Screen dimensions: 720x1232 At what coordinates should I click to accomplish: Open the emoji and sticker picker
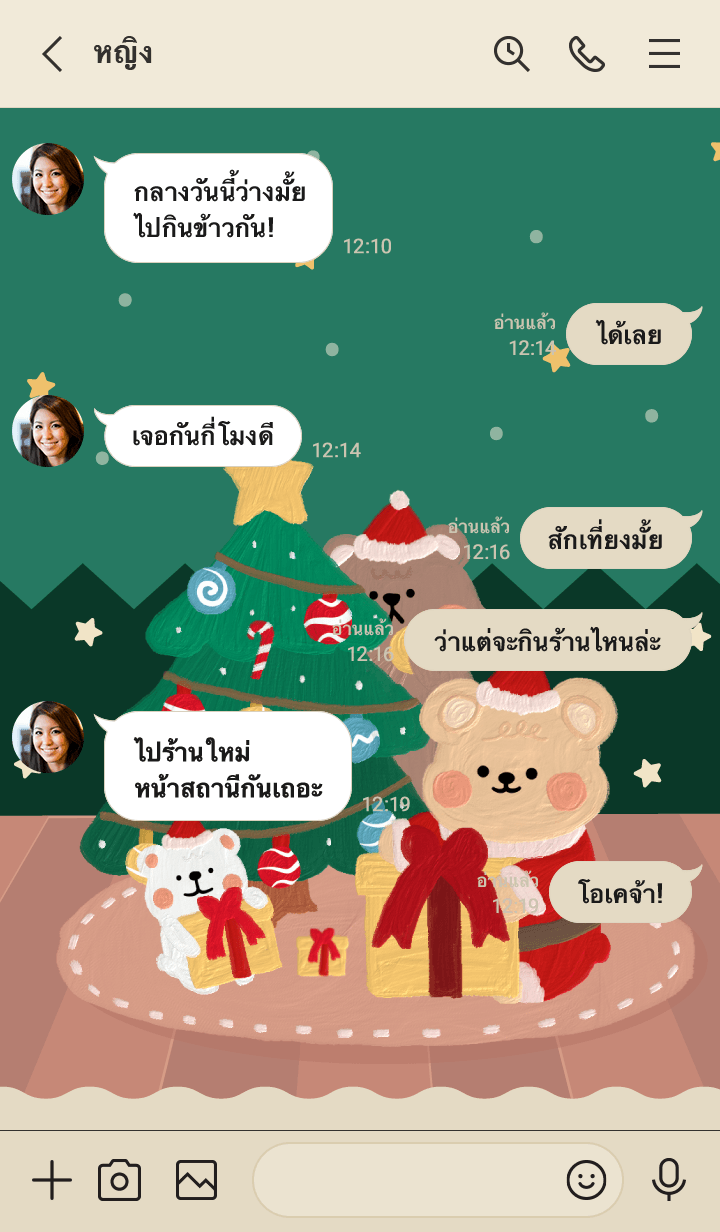coord(587,1181)
